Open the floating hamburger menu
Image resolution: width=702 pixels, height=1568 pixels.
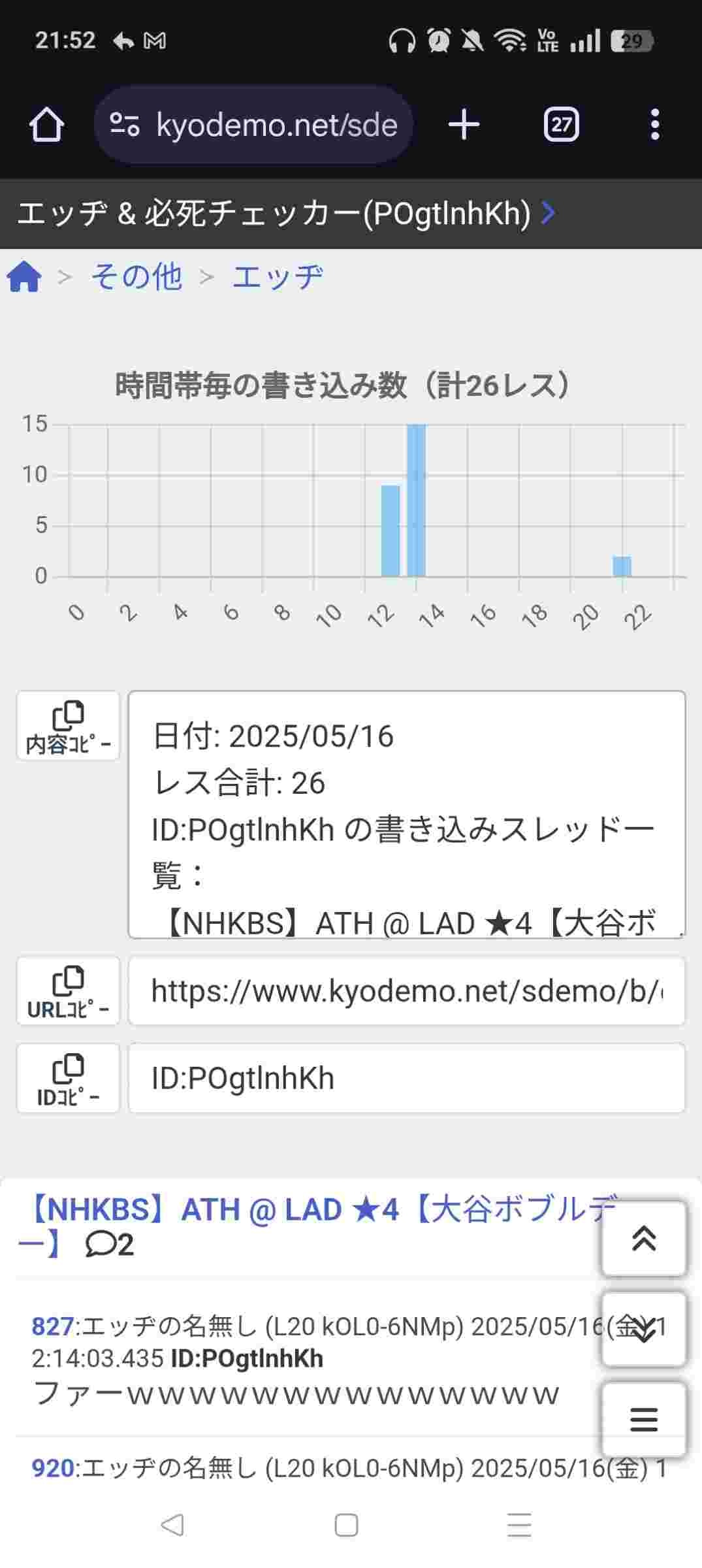(x=643, y=1419)
